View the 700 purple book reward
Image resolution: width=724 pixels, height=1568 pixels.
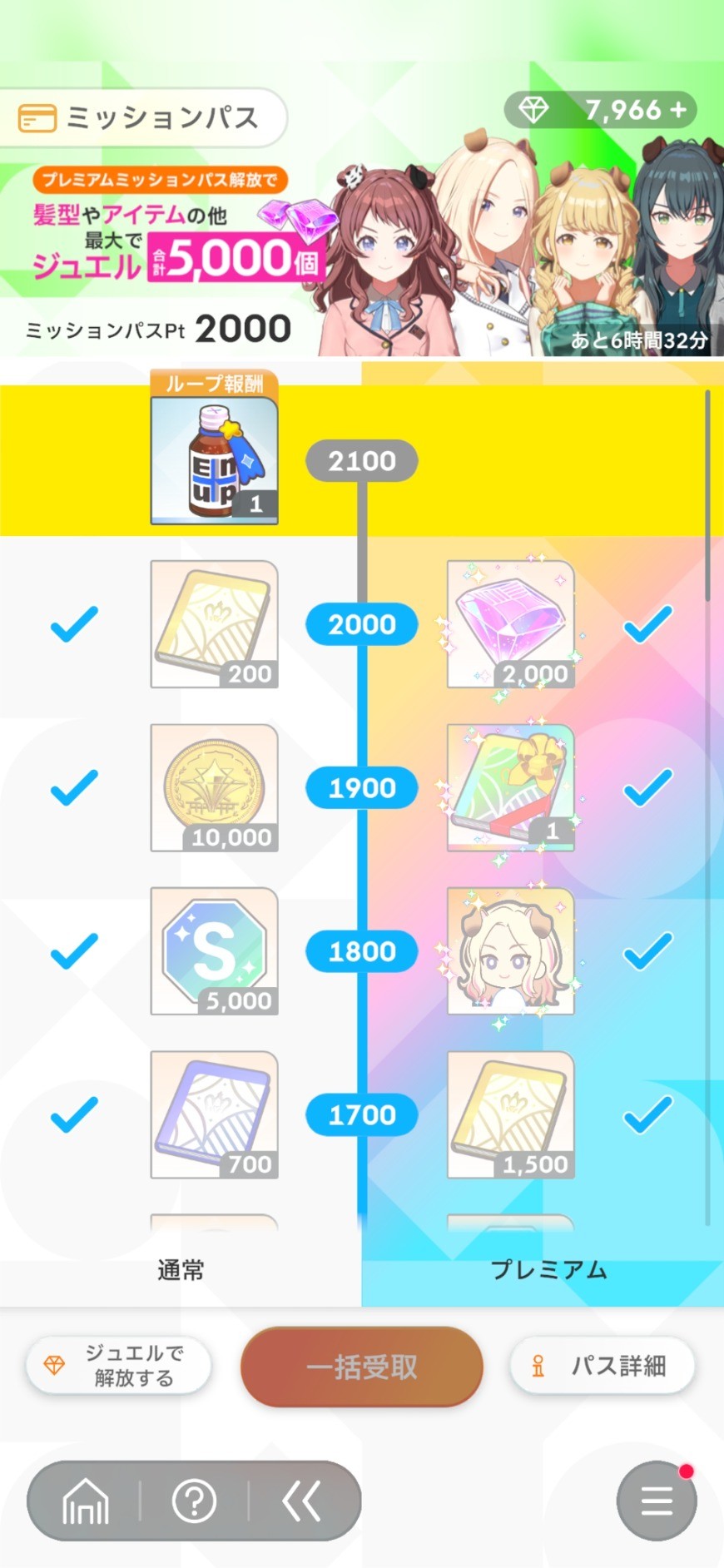click(x=214, y=1114)
